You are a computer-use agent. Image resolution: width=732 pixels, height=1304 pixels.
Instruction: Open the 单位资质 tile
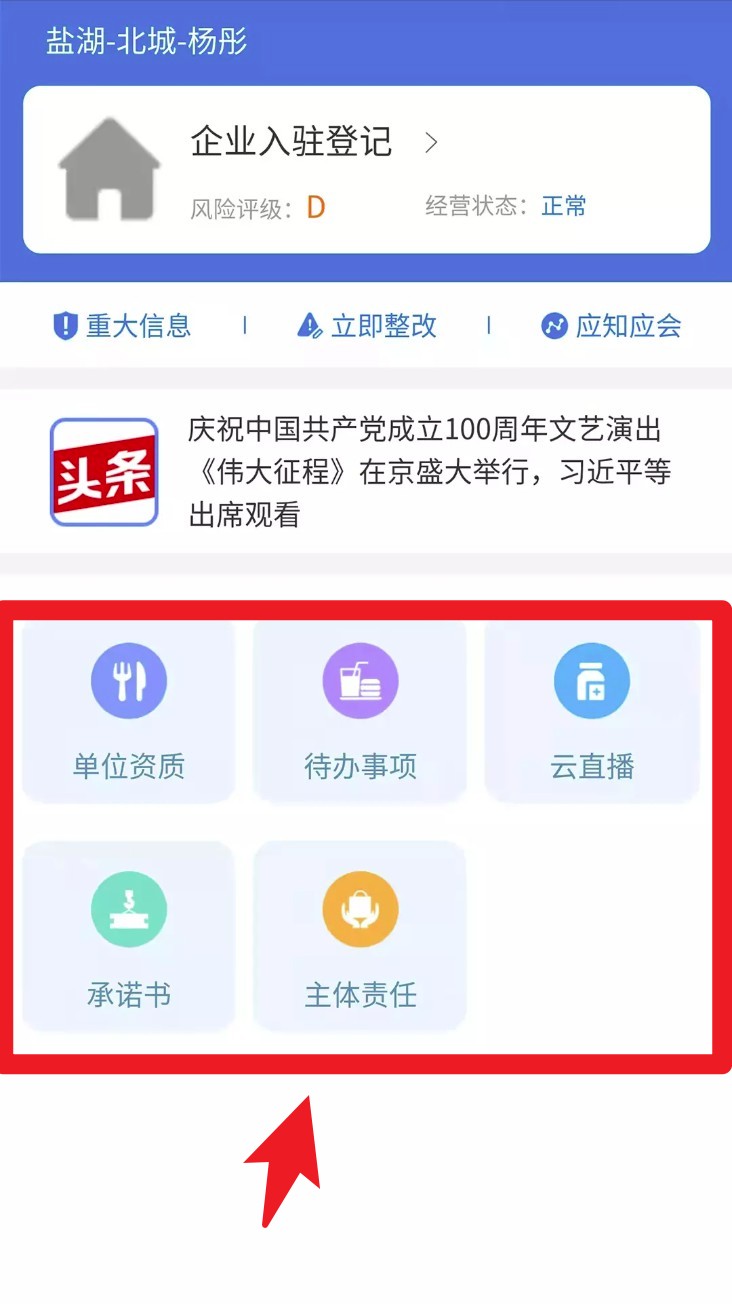click(128, 712)
